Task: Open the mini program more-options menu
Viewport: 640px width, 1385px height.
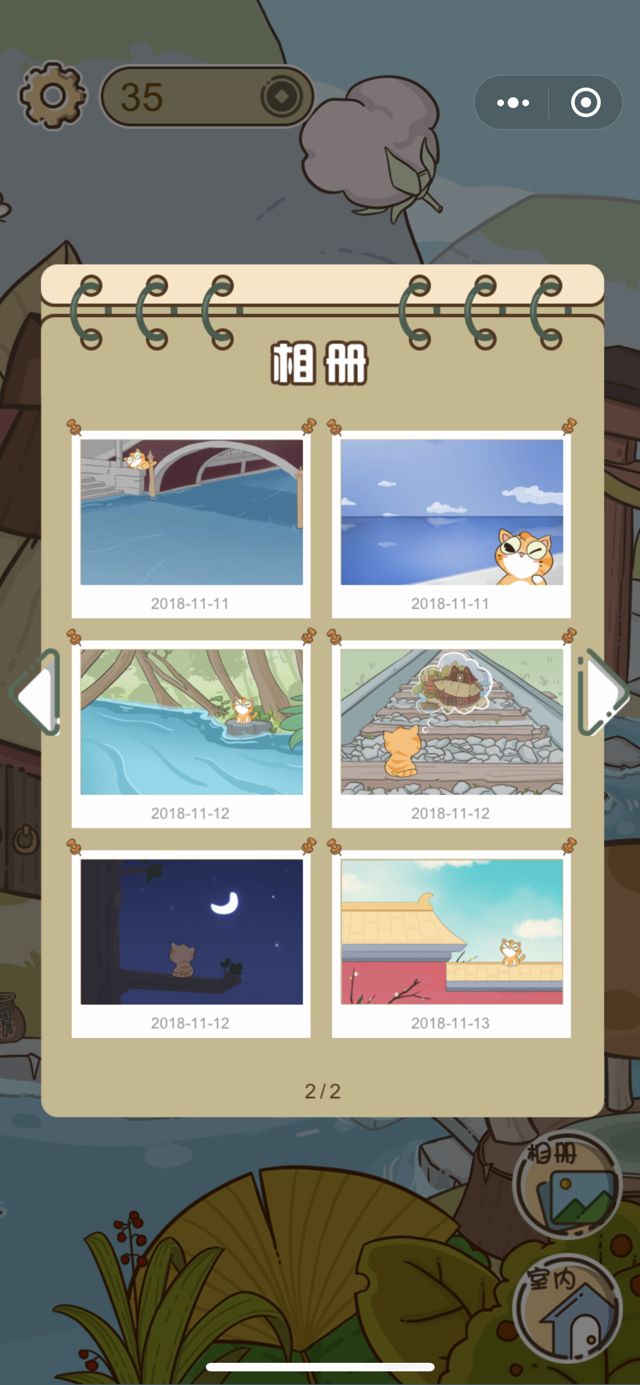Action: (512, 103)
